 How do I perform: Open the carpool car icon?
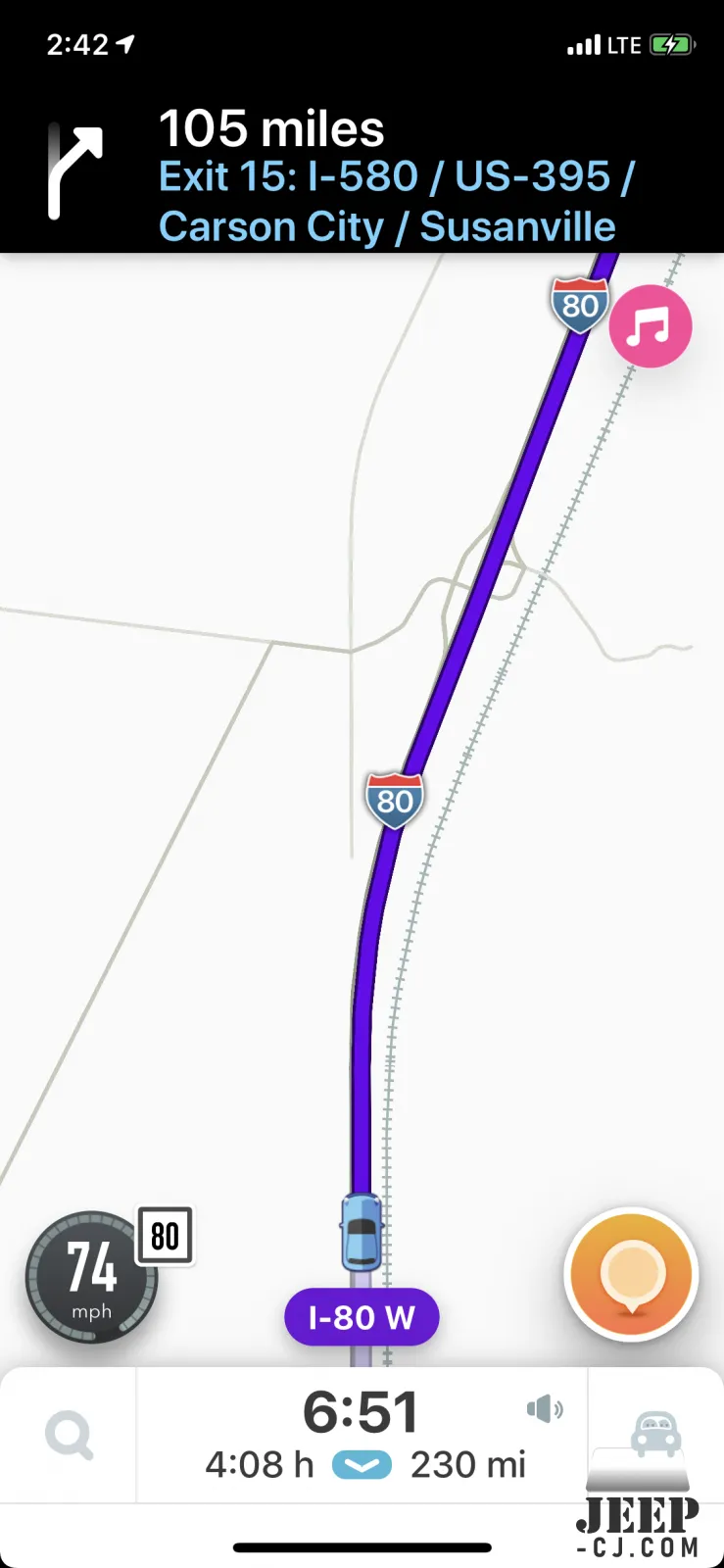point(655,1433)
